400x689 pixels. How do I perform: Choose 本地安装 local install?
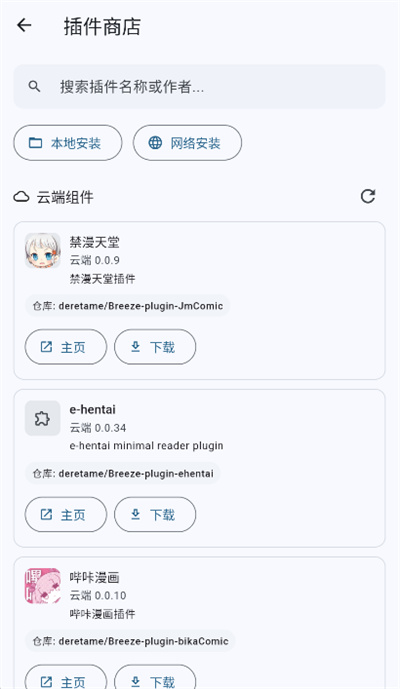[x=68, y=143]
